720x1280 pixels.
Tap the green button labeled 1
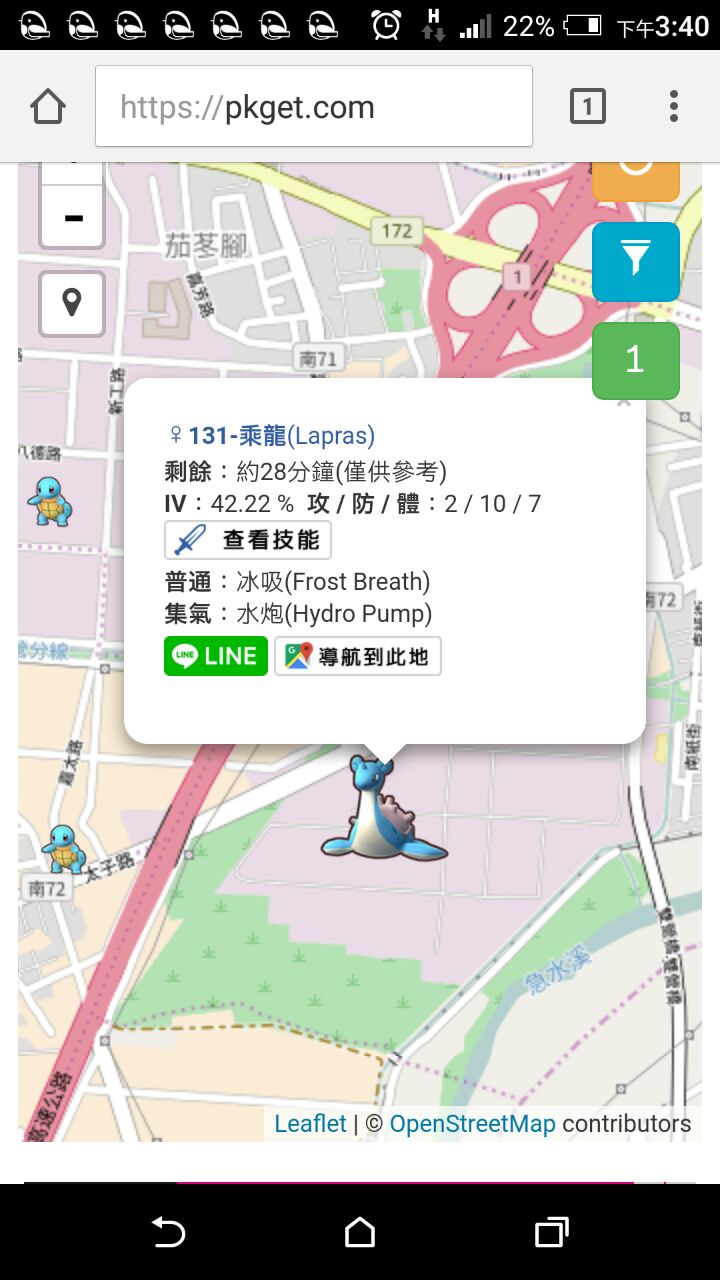(x=636, y=360)
